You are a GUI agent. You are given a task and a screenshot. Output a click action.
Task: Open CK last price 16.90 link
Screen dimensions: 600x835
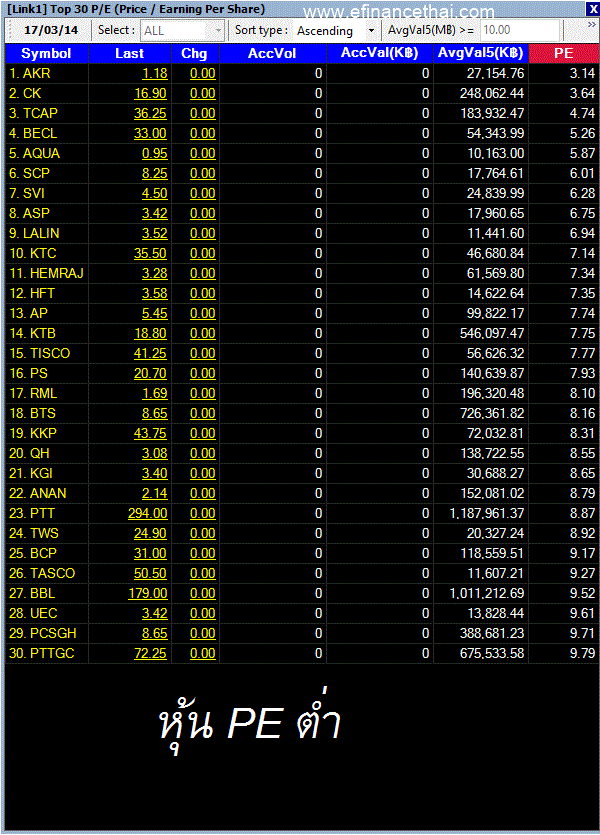[x=151, y=93]
